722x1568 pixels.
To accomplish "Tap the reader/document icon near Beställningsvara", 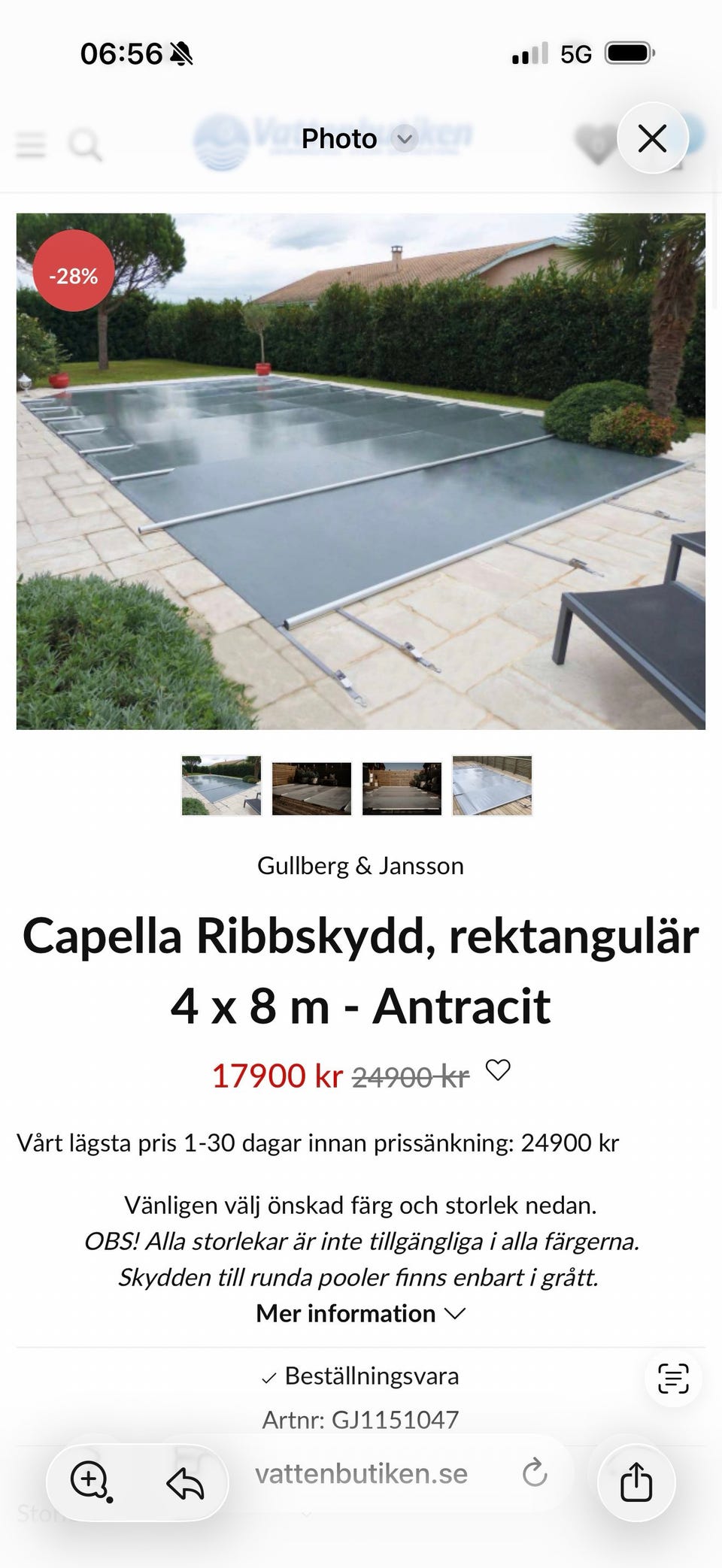I will click(673, 1377).
